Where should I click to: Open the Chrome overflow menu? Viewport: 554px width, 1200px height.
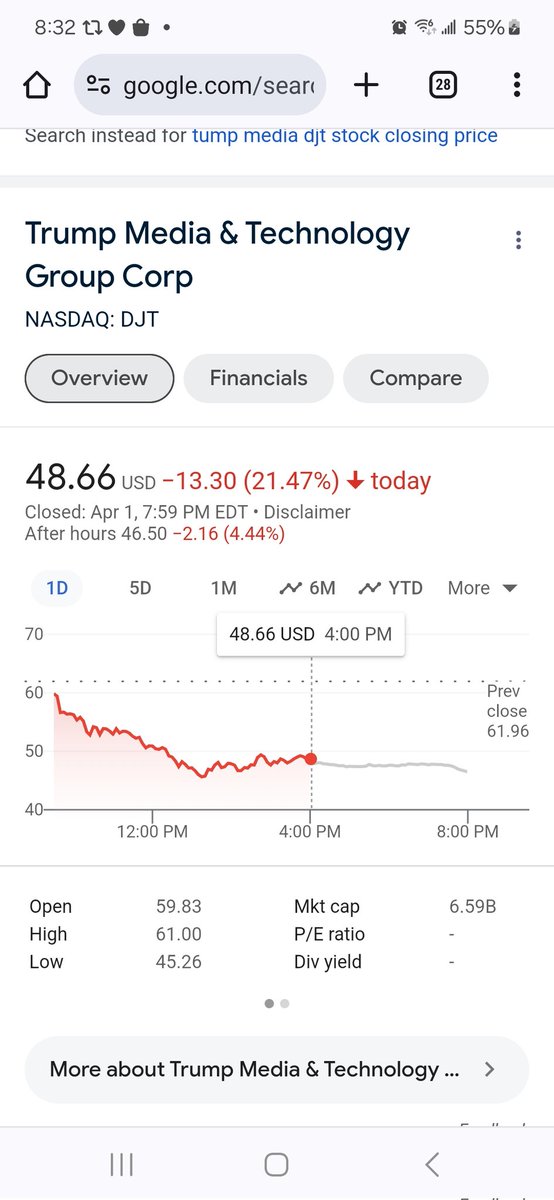516,86
